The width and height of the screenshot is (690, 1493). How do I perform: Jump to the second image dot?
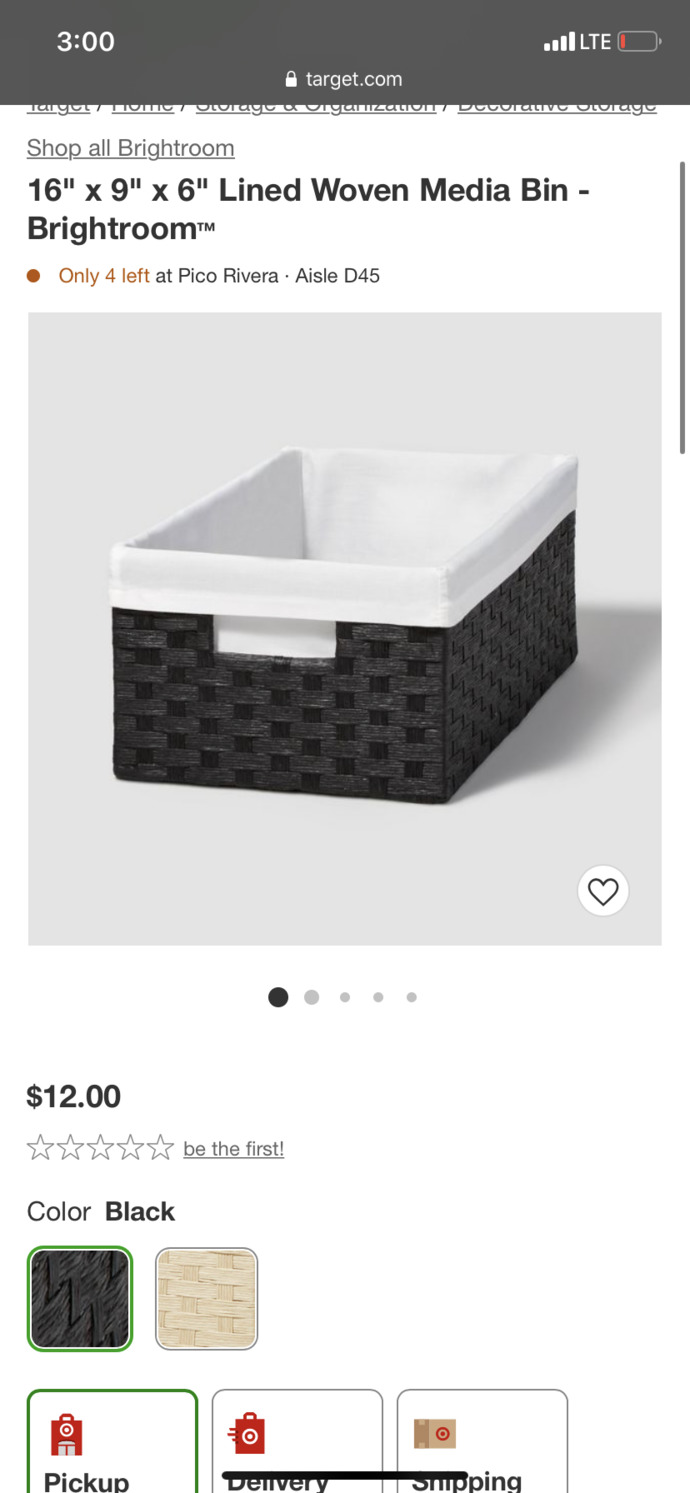pyautogui.click(x=312, y=997)
